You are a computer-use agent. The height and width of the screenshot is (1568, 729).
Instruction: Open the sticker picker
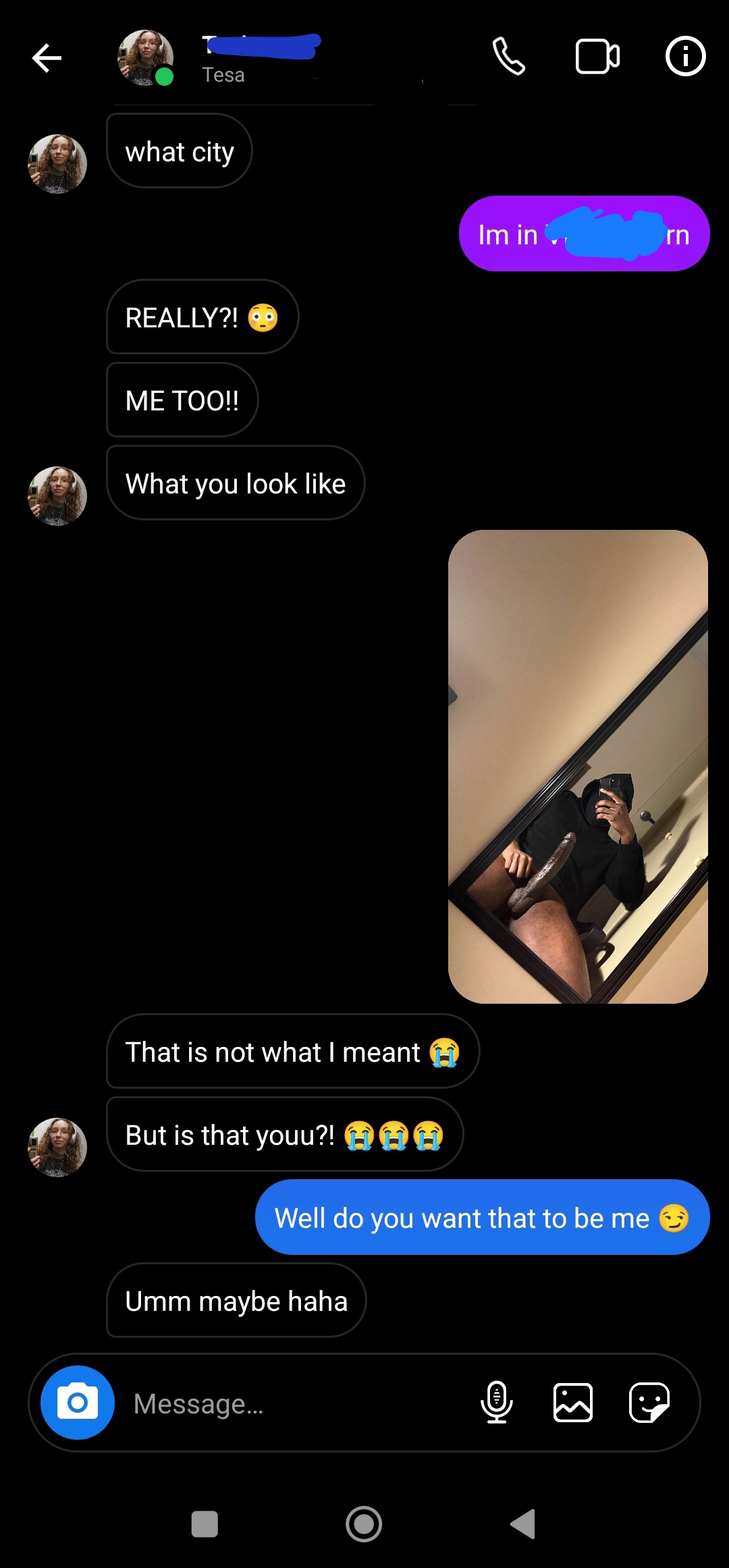(x=649, y=1402)
